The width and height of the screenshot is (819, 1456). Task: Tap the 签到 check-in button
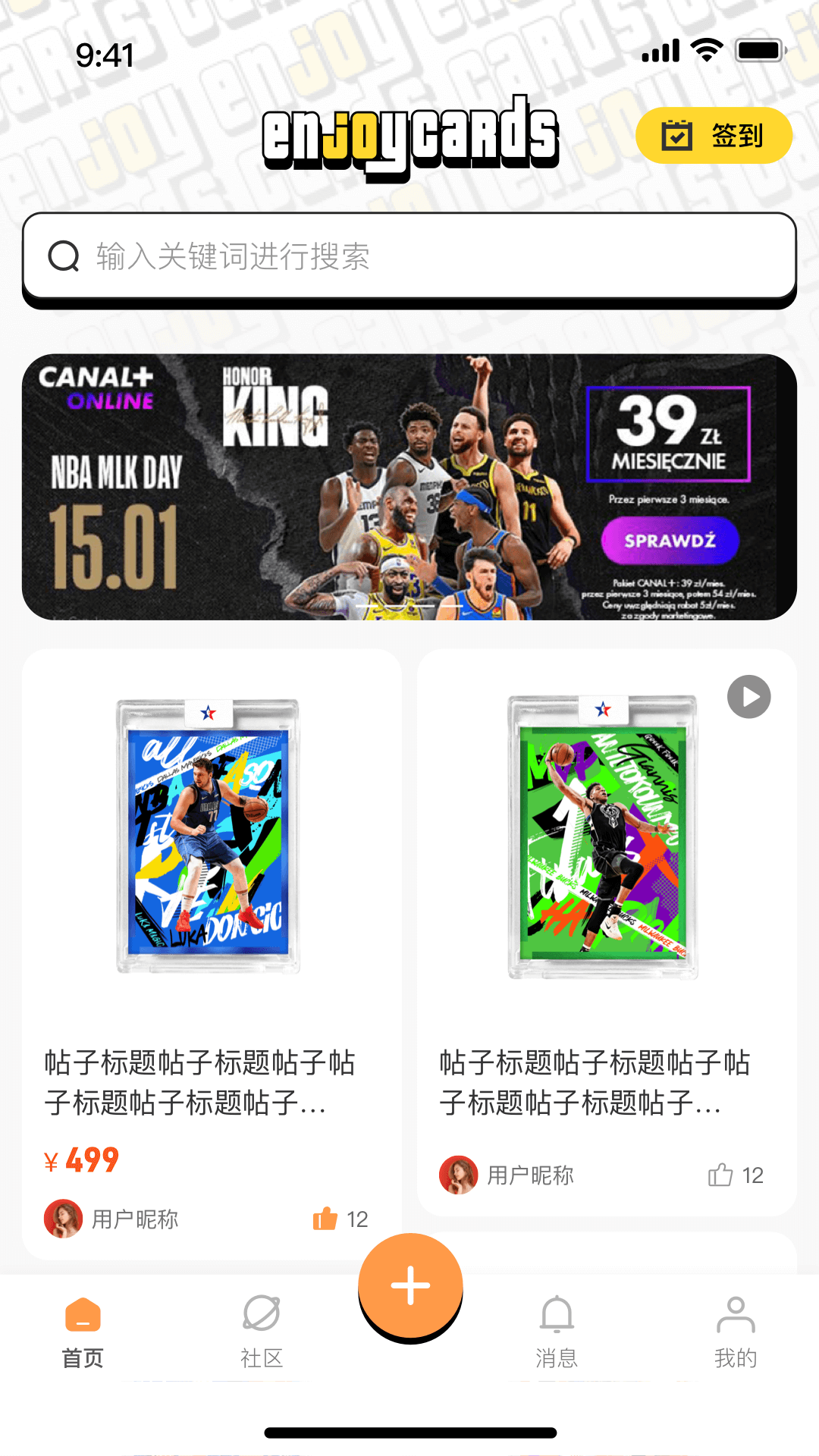click(x=714, y=136)
